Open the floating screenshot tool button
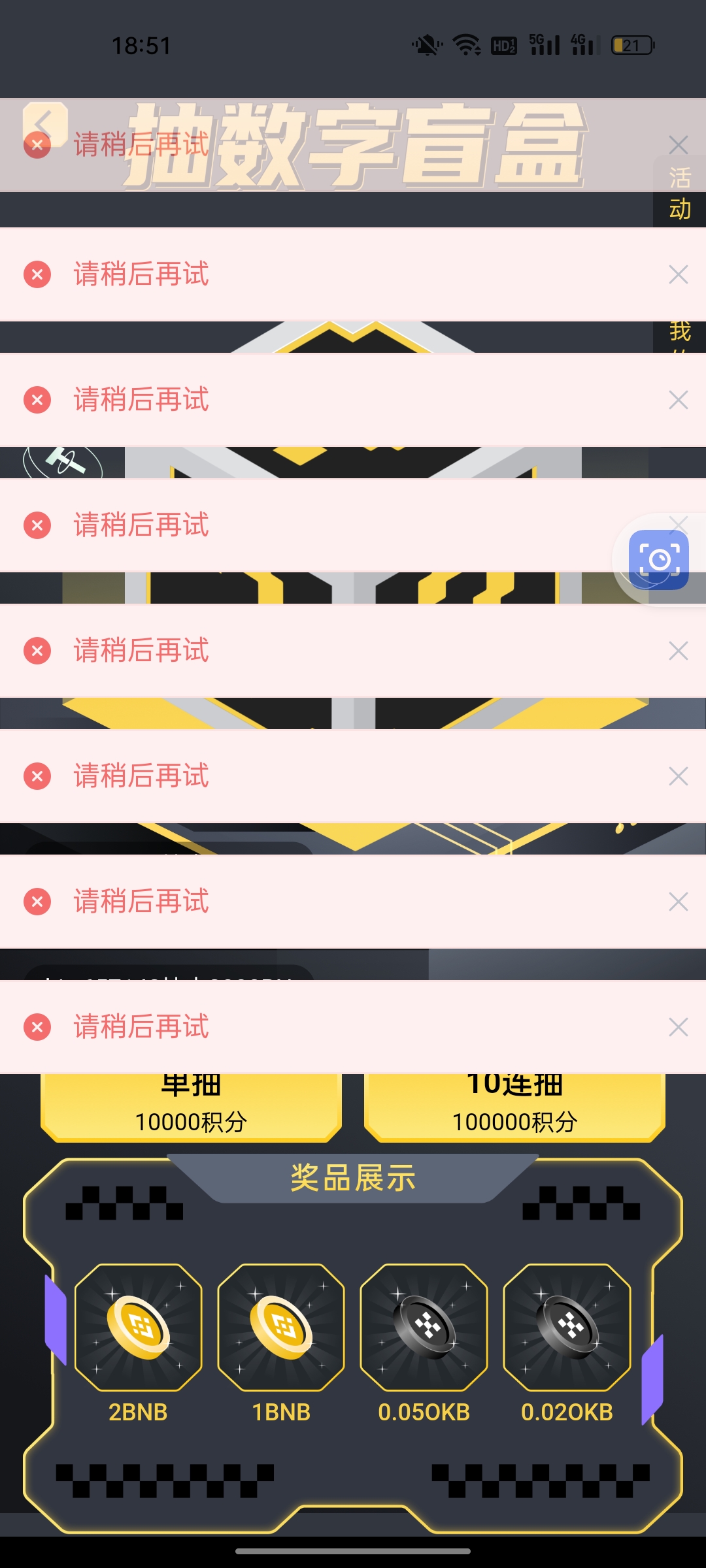 [x=659, y=560]
